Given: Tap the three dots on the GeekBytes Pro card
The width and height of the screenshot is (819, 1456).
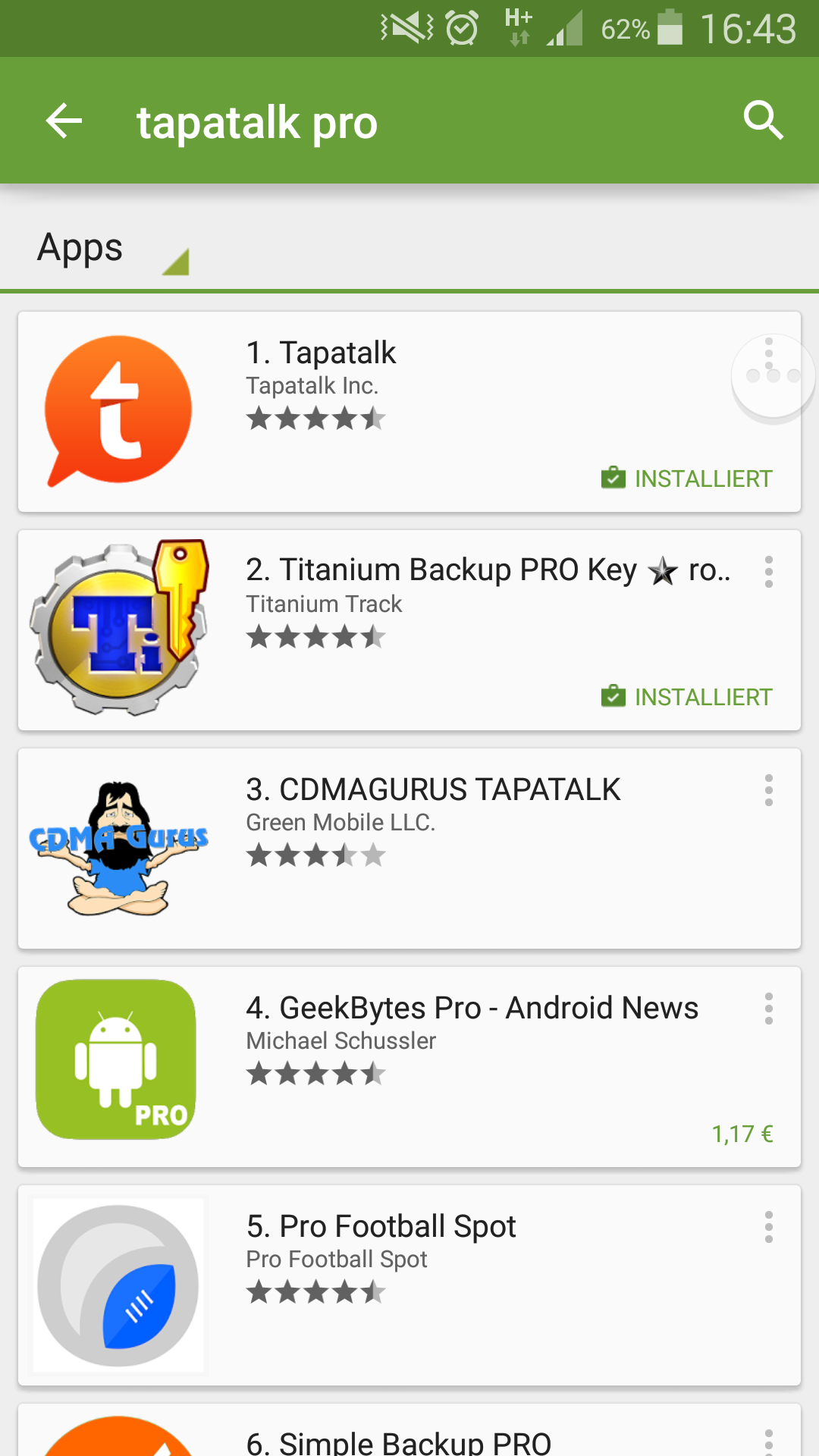Looking at the screenshot, I should 769,1009.
